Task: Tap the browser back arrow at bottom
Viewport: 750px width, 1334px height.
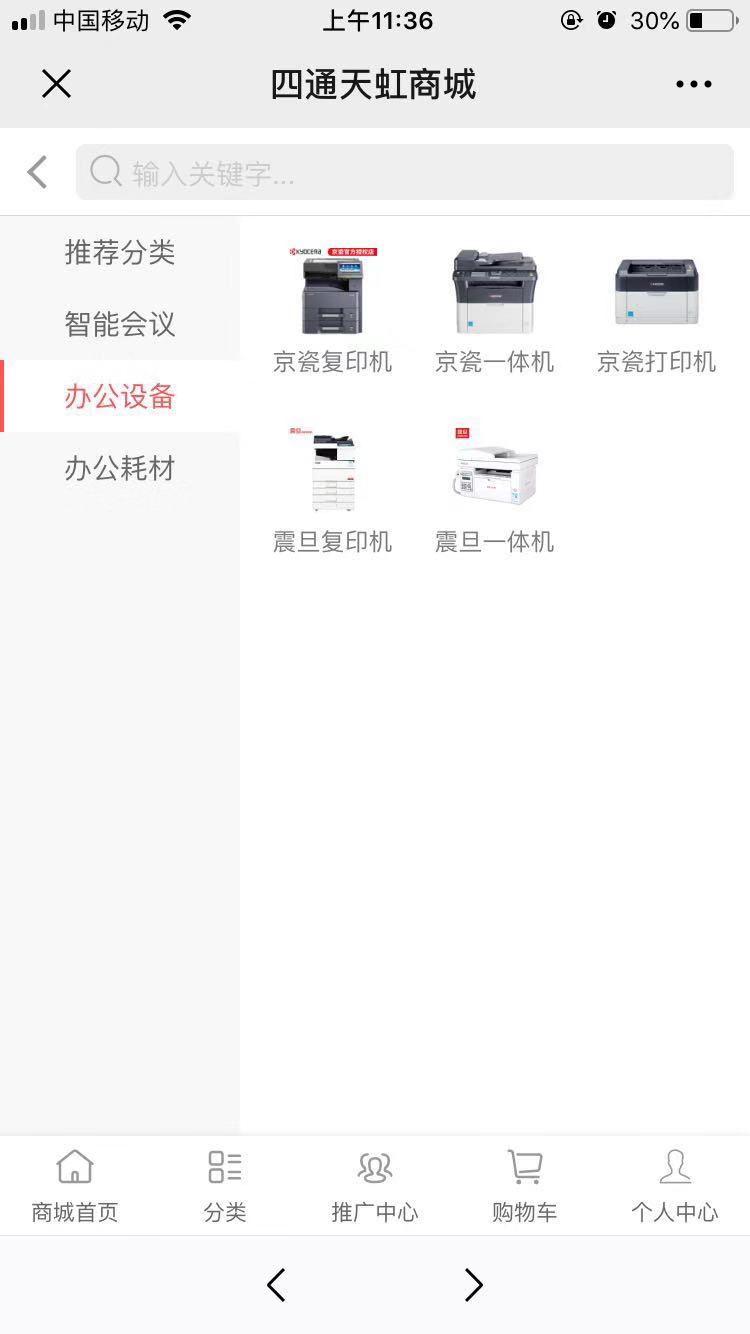Action: [277, 1285]
